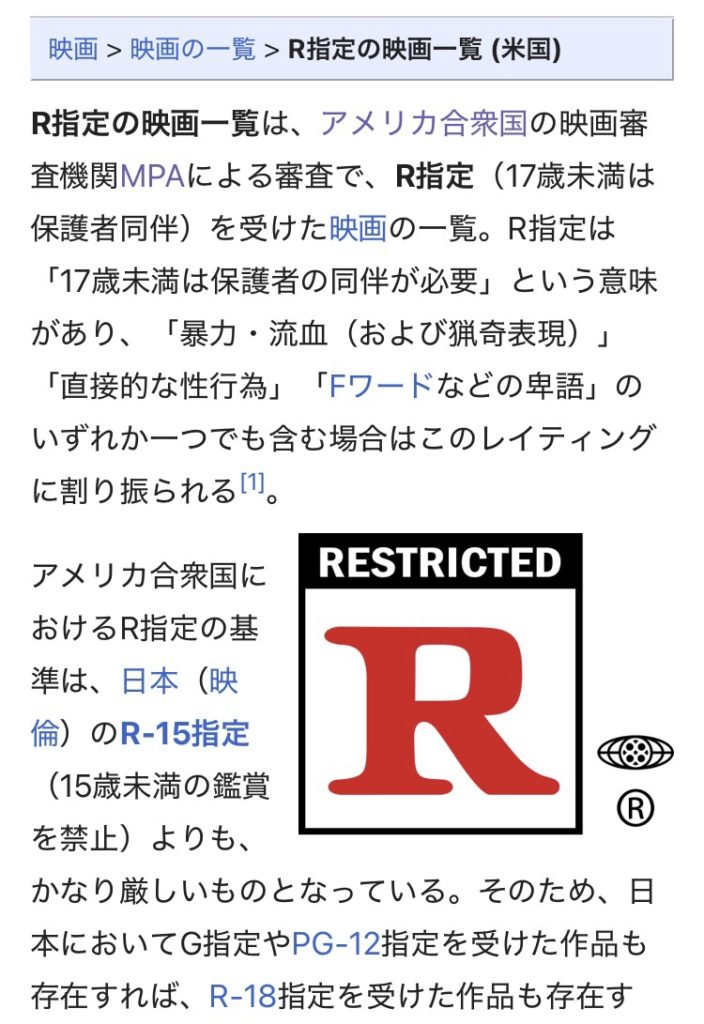Open the R-15指定 link
Image resolution: width=704 pixels, height=1024 pixels.
pyautogui.click(x=184, y=734)
